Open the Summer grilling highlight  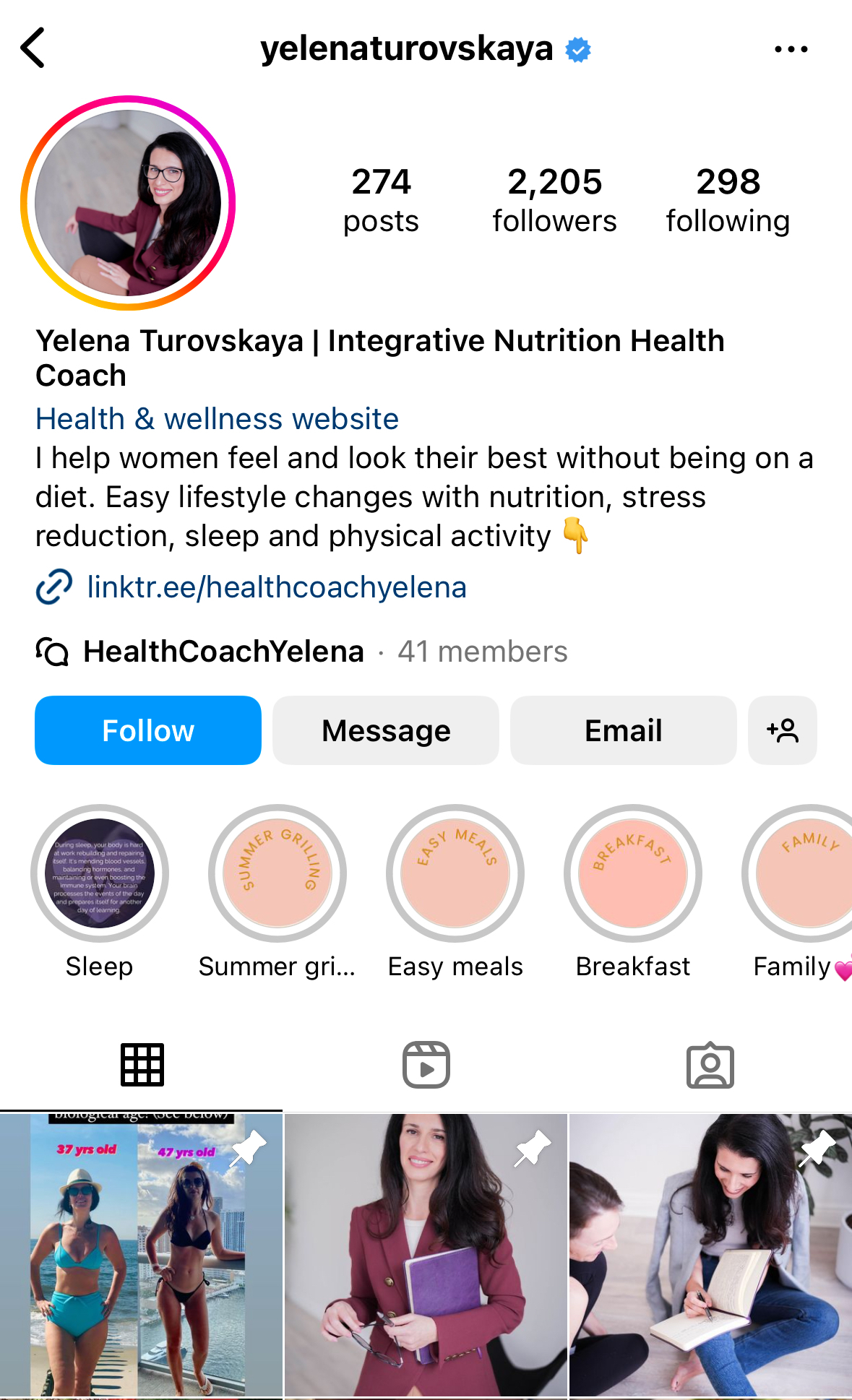(277, 873)
